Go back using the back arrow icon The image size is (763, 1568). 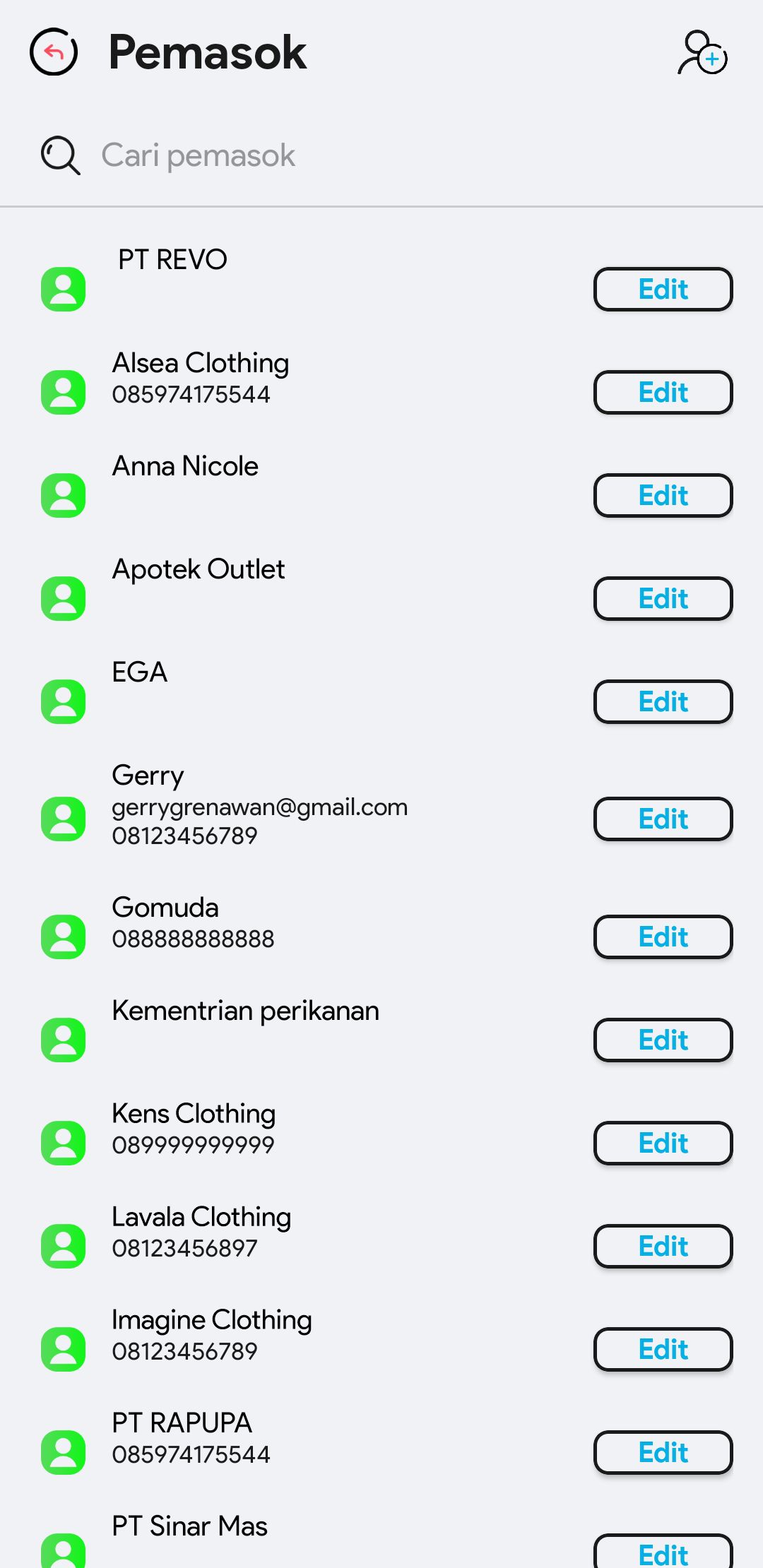point(54,52)
